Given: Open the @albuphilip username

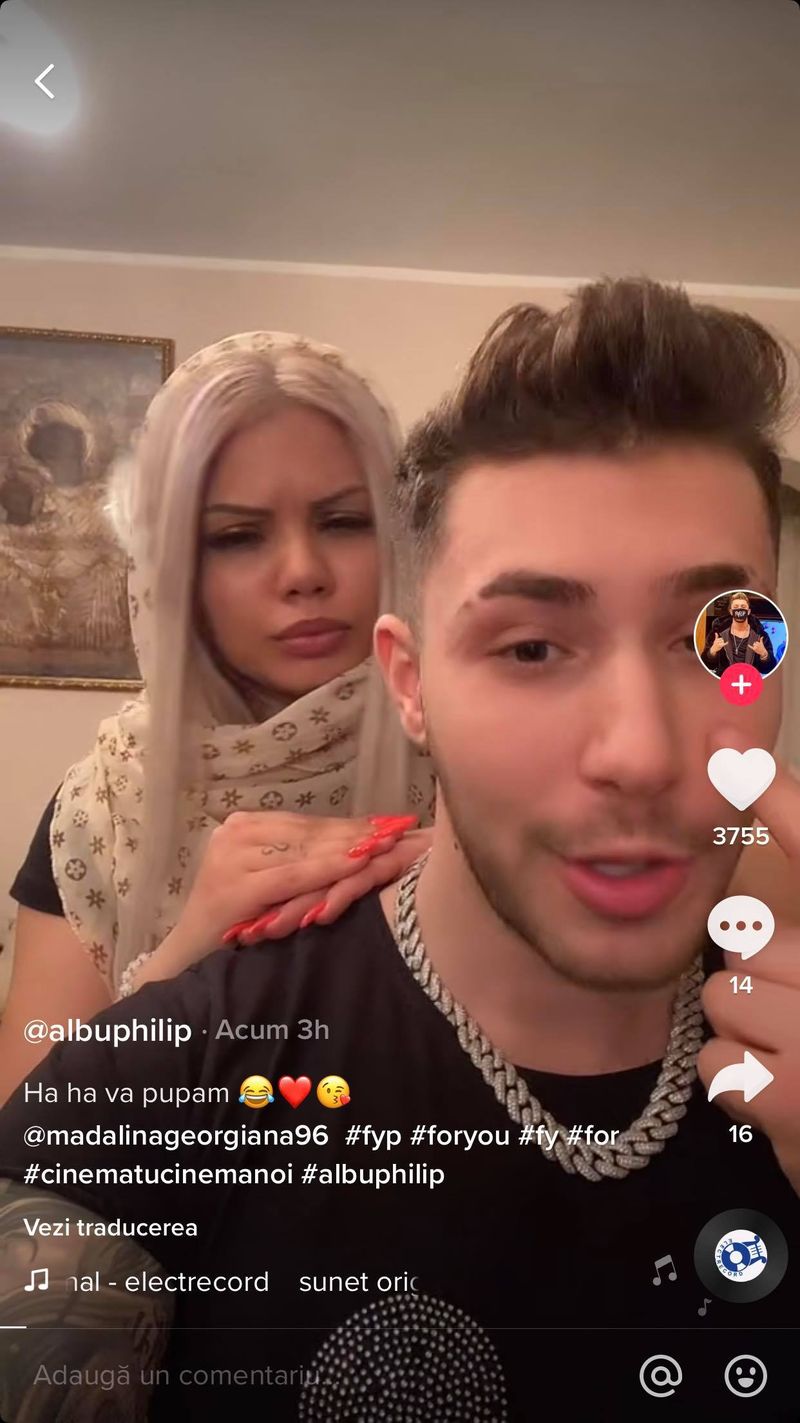Looking at the screenshot, I should [x=107, y=1031].
